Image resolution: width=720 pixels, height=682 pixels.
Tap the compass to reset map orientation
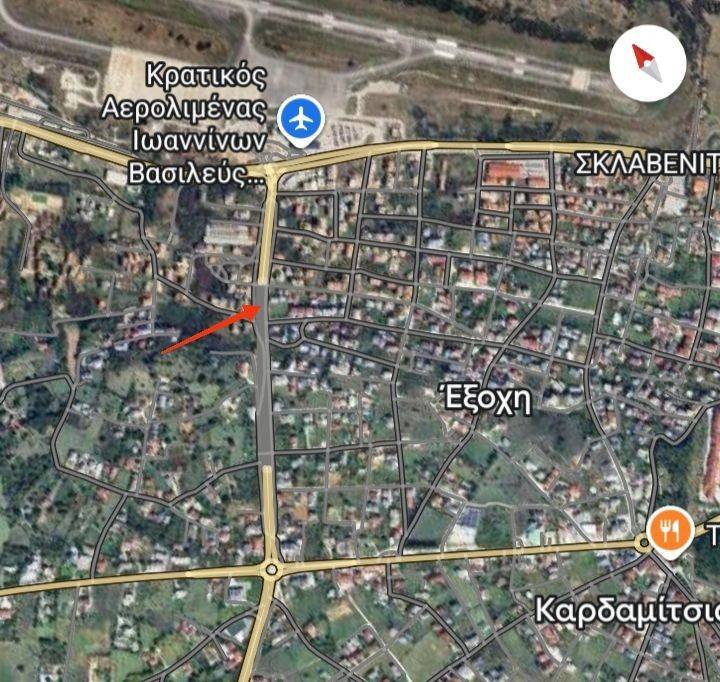pyautogui.click(x=647, y=64)
